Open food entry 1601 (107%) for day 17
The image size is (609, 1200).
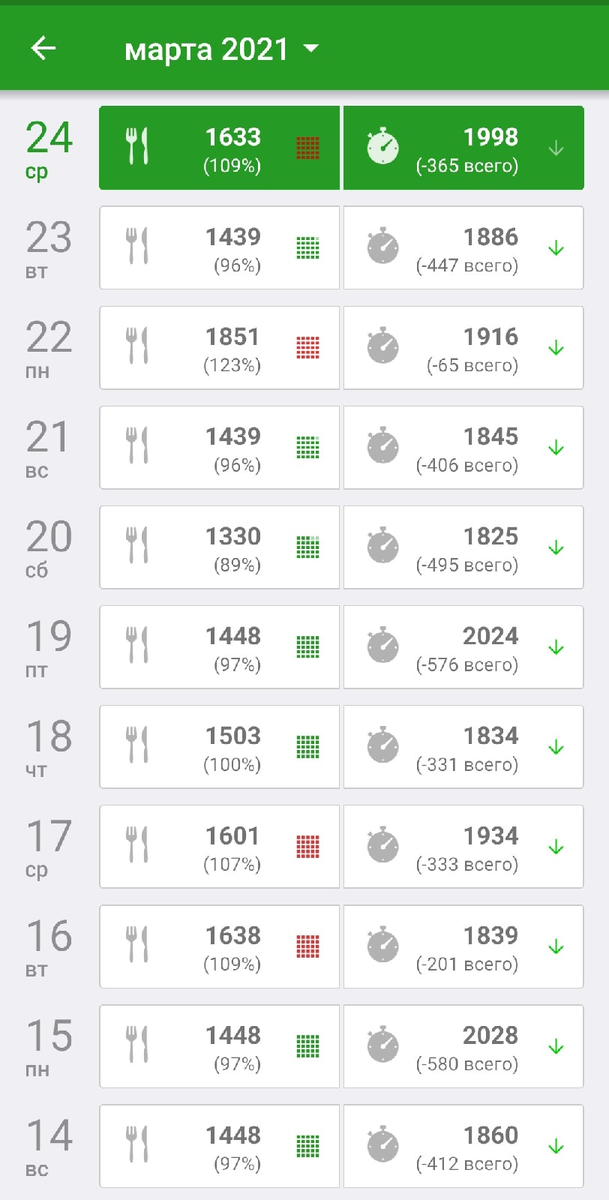click(220, 847)
